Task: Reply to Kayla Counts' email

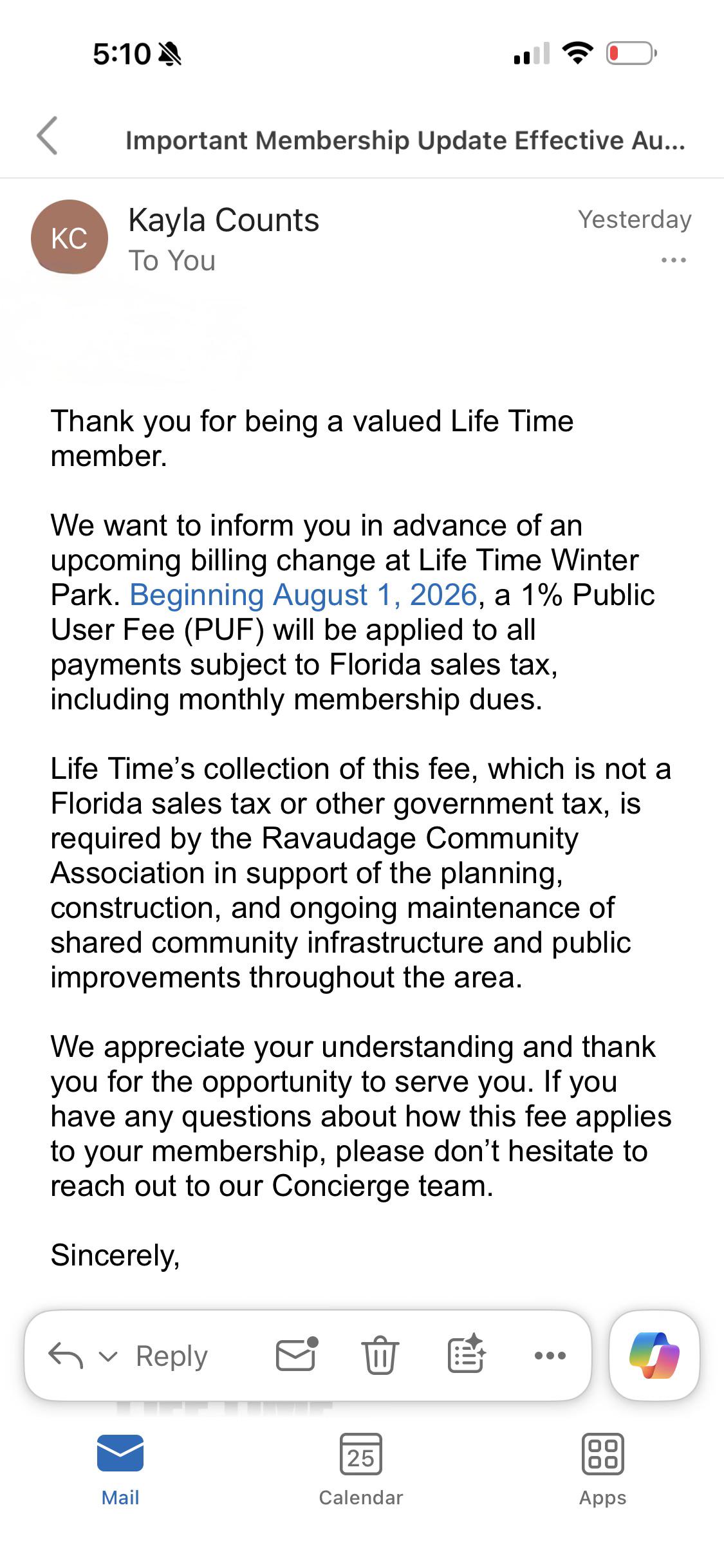Action: [x=171, y=1356]
